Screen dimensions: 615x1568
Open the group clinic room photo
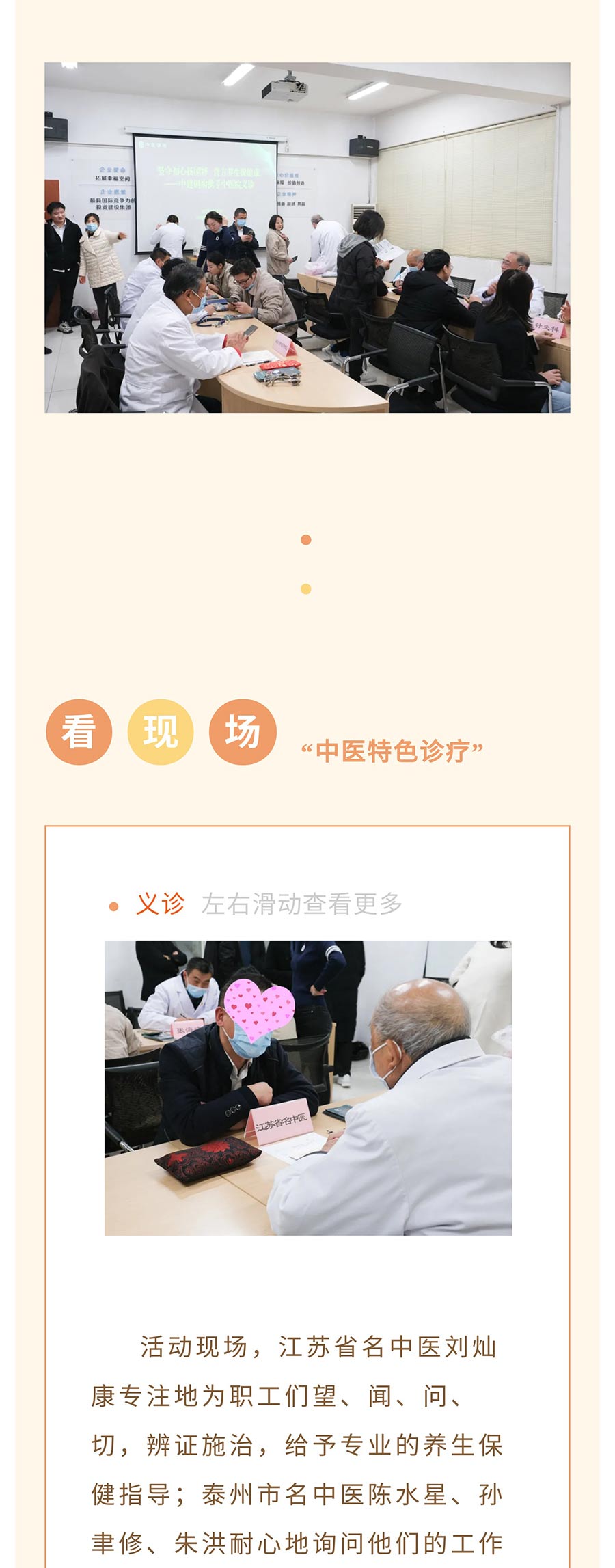pos(307,237)
